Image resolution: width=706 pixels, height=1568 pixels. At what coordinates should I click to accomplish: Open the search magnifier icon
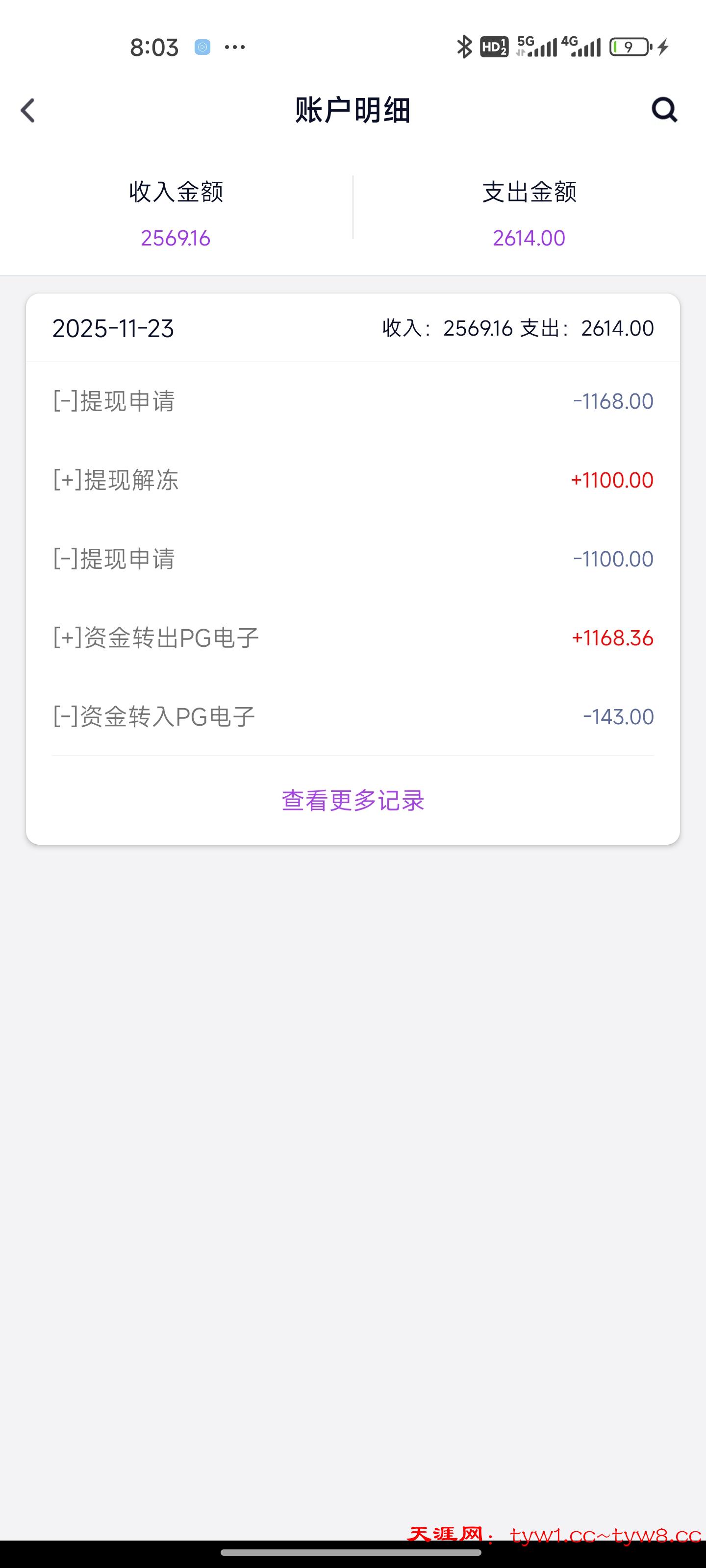664,110
